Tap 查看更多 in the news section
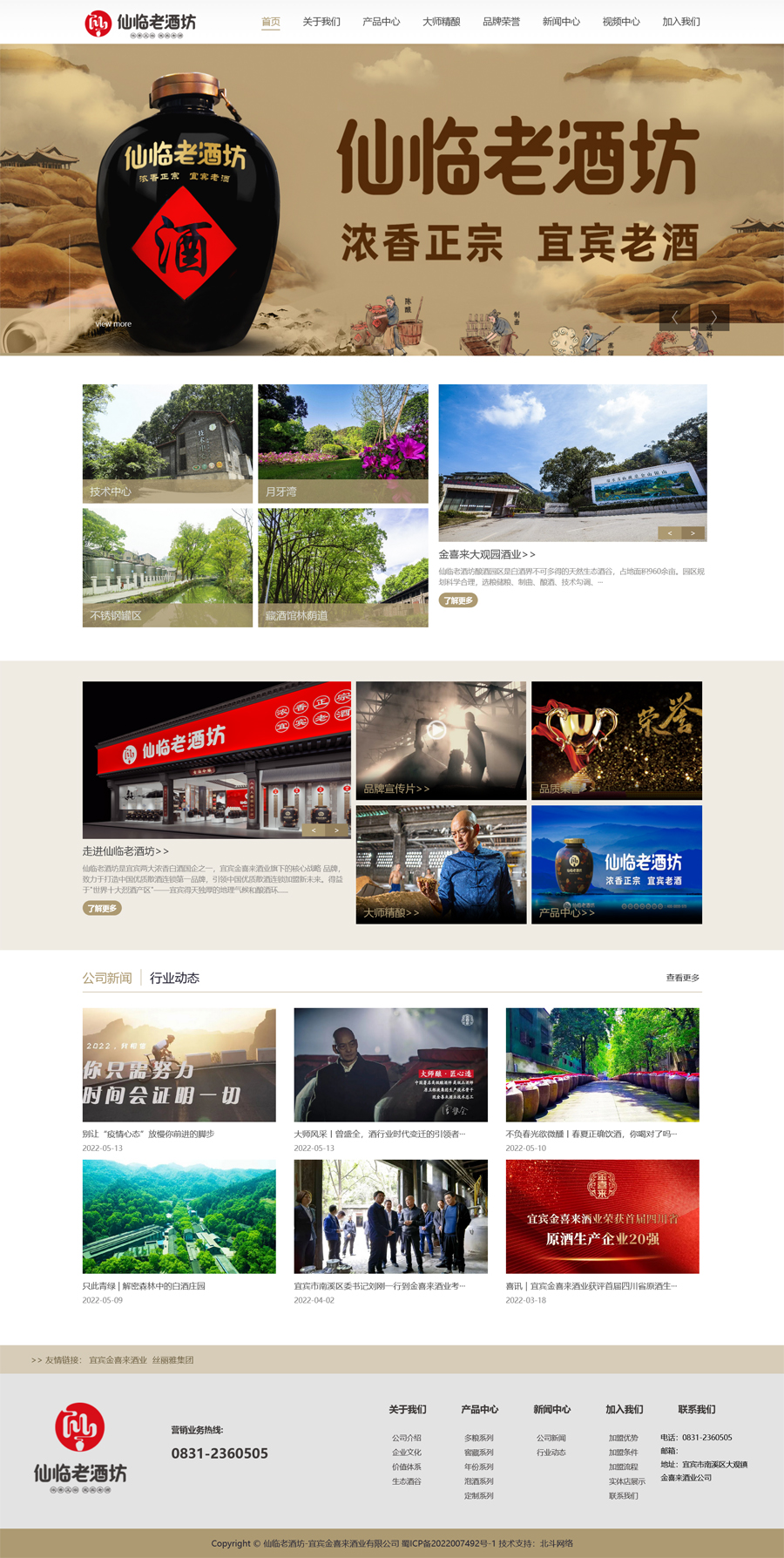The width and height of the screenshot is (784, 1558). click(682, 978)
